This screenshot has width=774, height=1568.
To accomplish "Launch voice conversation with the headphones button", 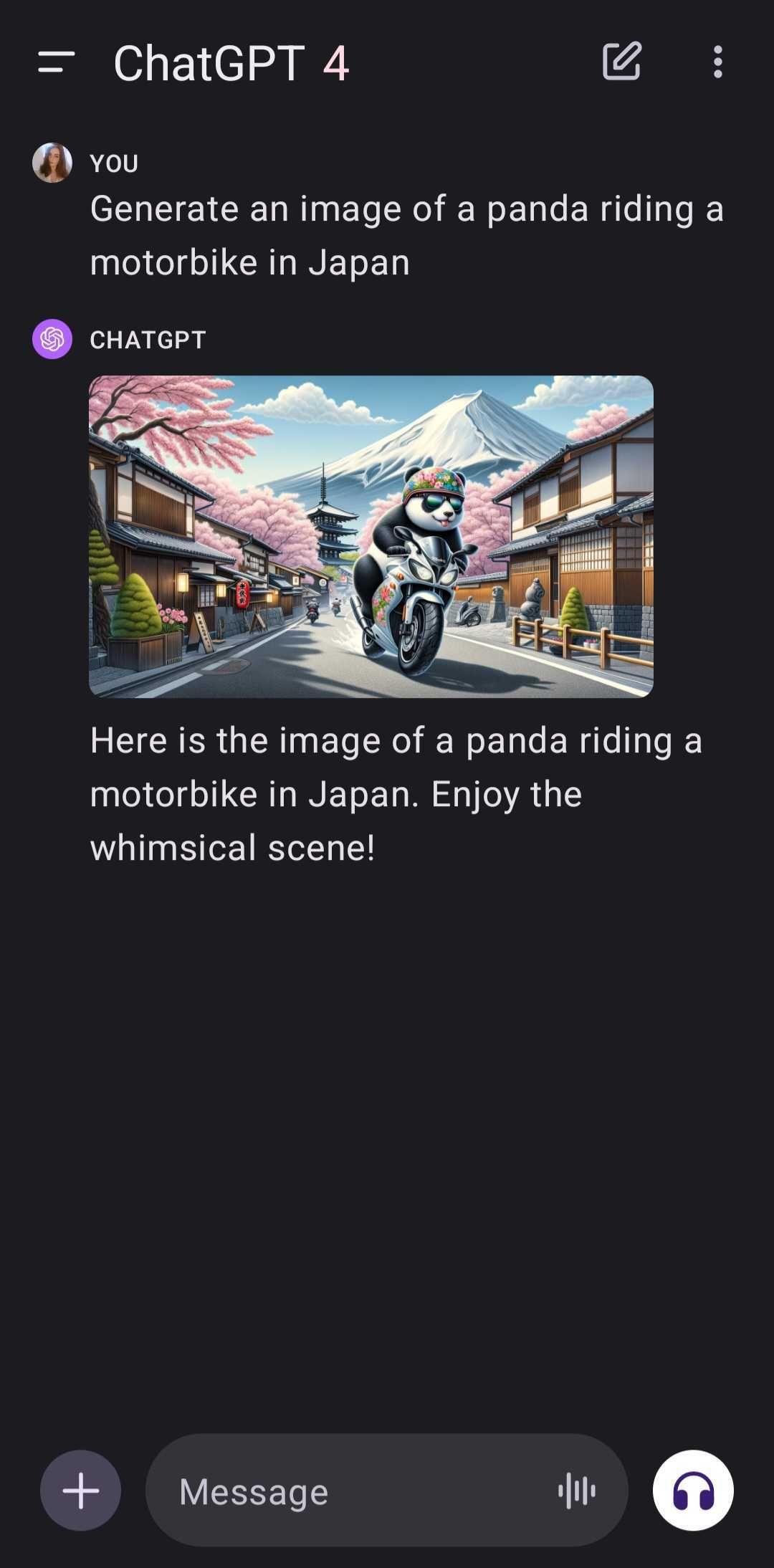I will [x=692, y=1491].
